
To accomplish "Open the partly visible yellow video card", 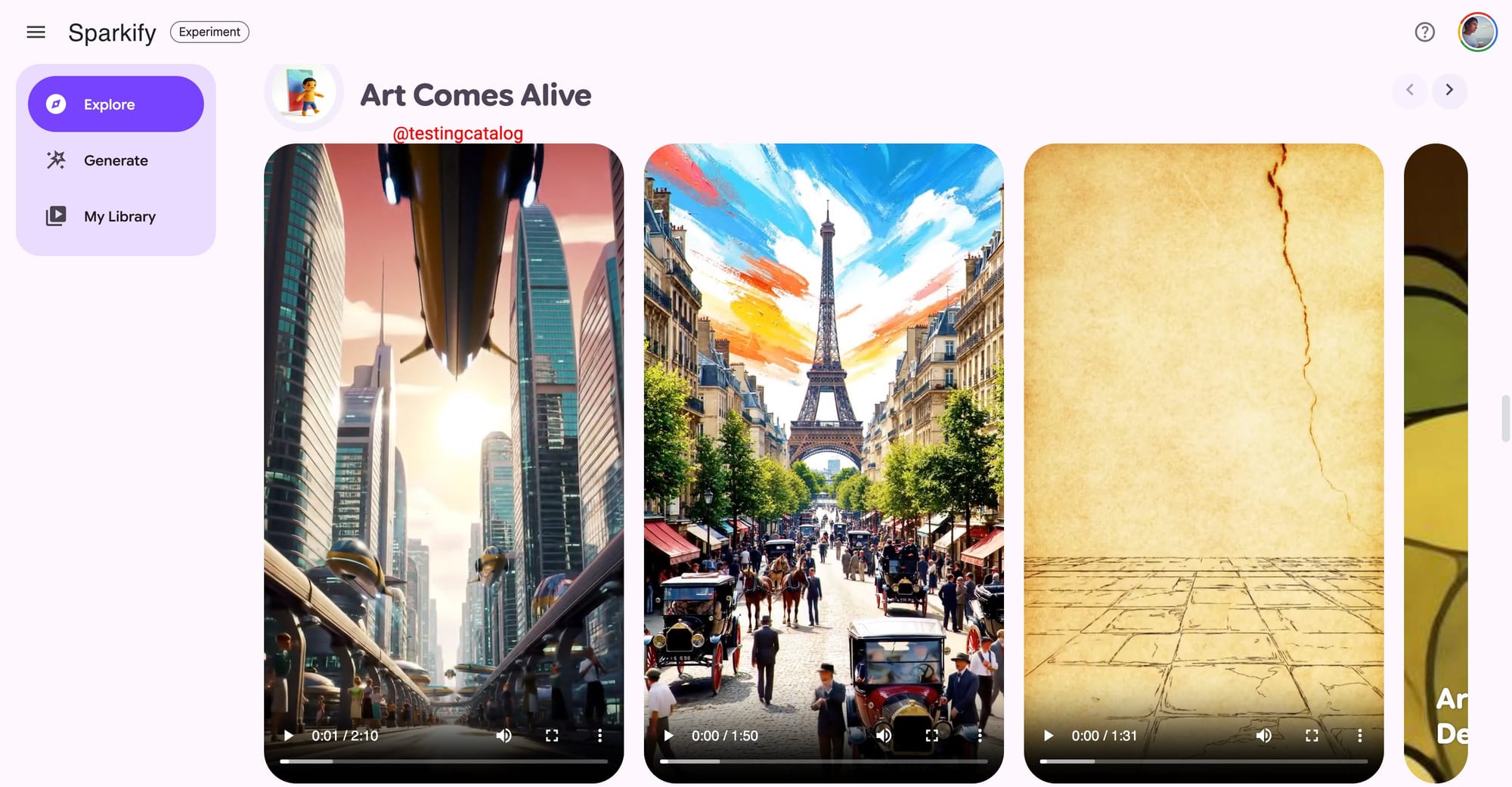I will point(1436,454).
